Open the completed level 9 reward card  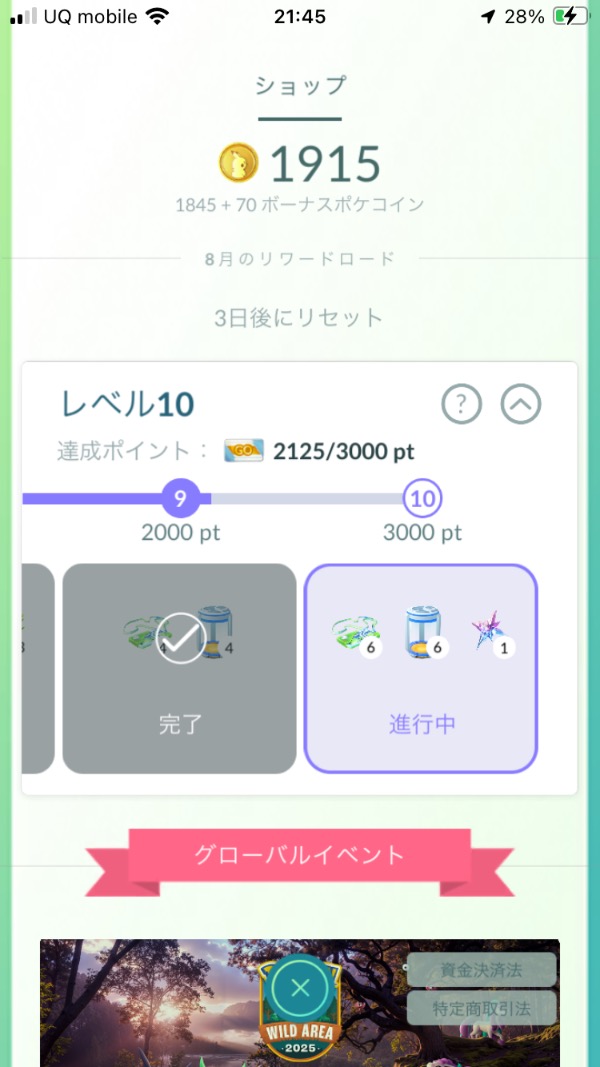pyautogui.click(x=180, y=668)
